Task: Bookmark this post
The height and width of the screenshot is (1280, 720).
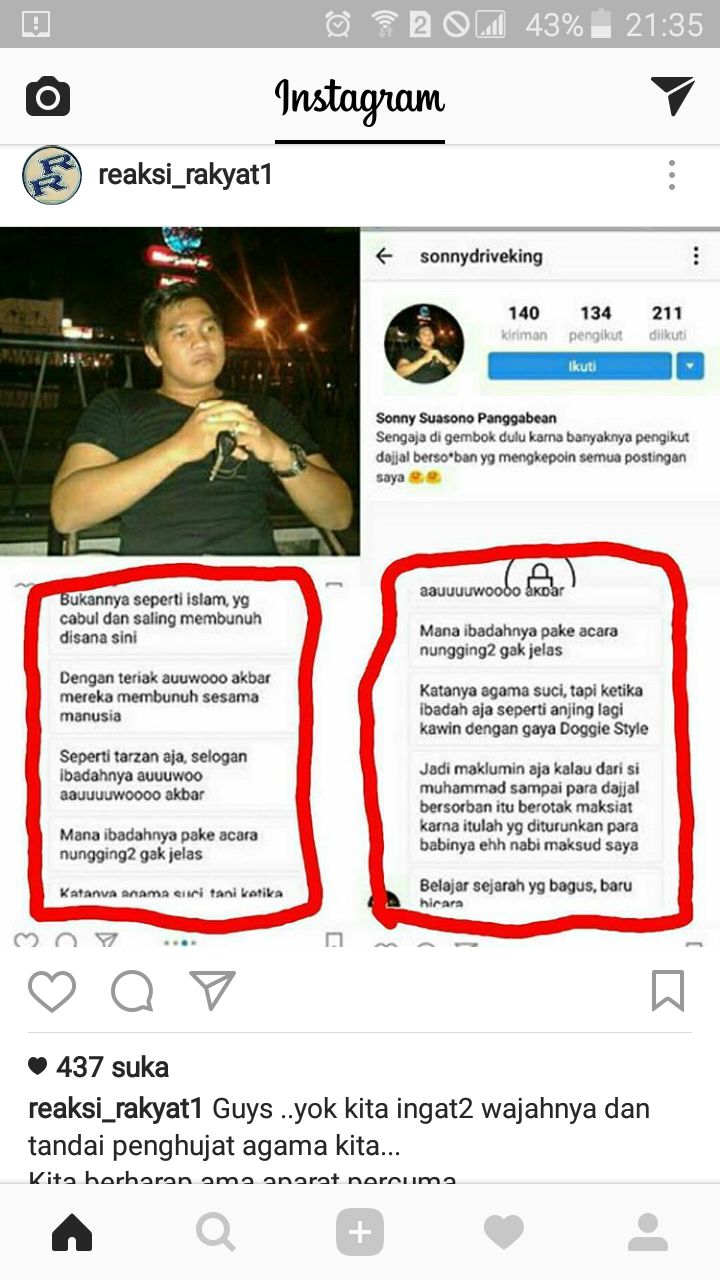Action: 667,990
